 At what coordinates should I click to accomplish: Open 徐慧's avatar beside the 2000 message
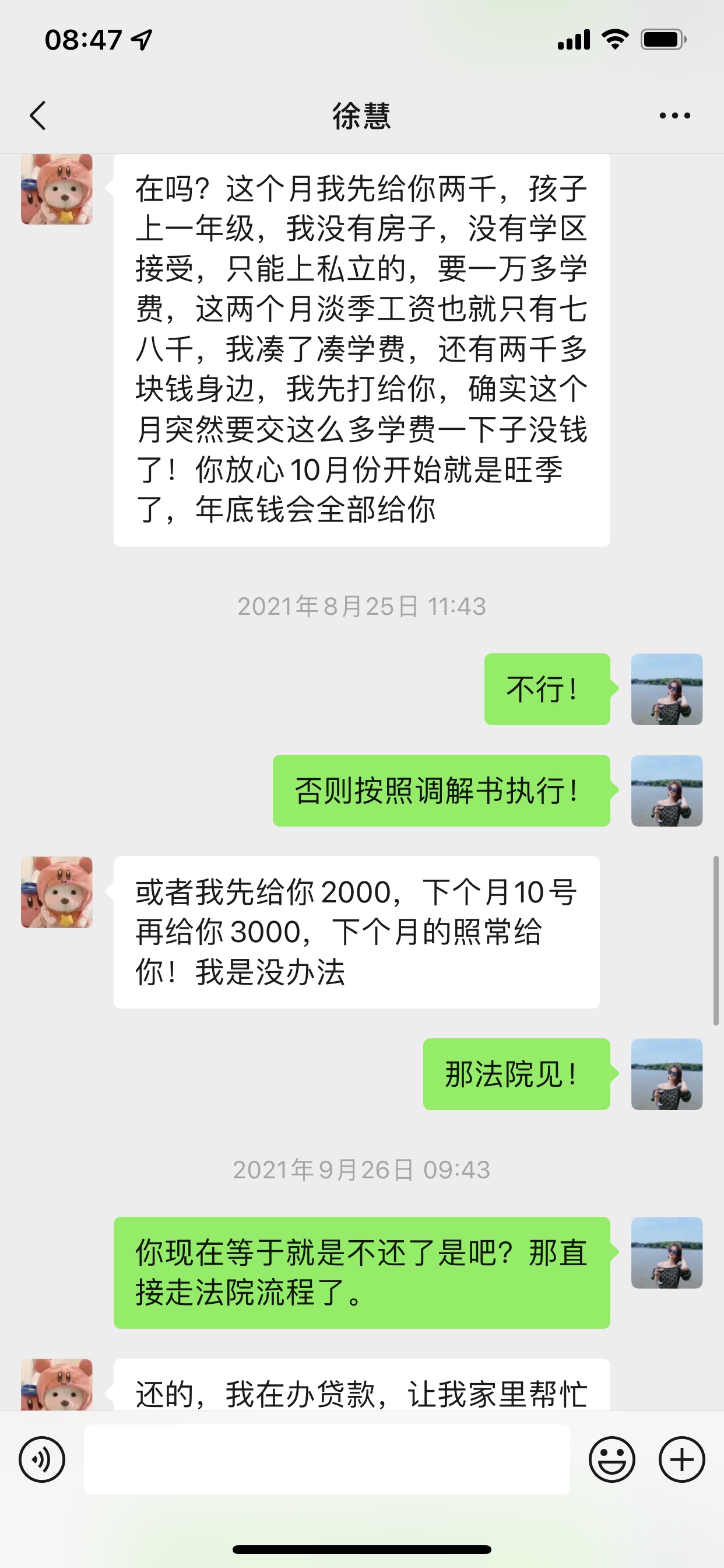pyautogui.click(x=57, y=892)
